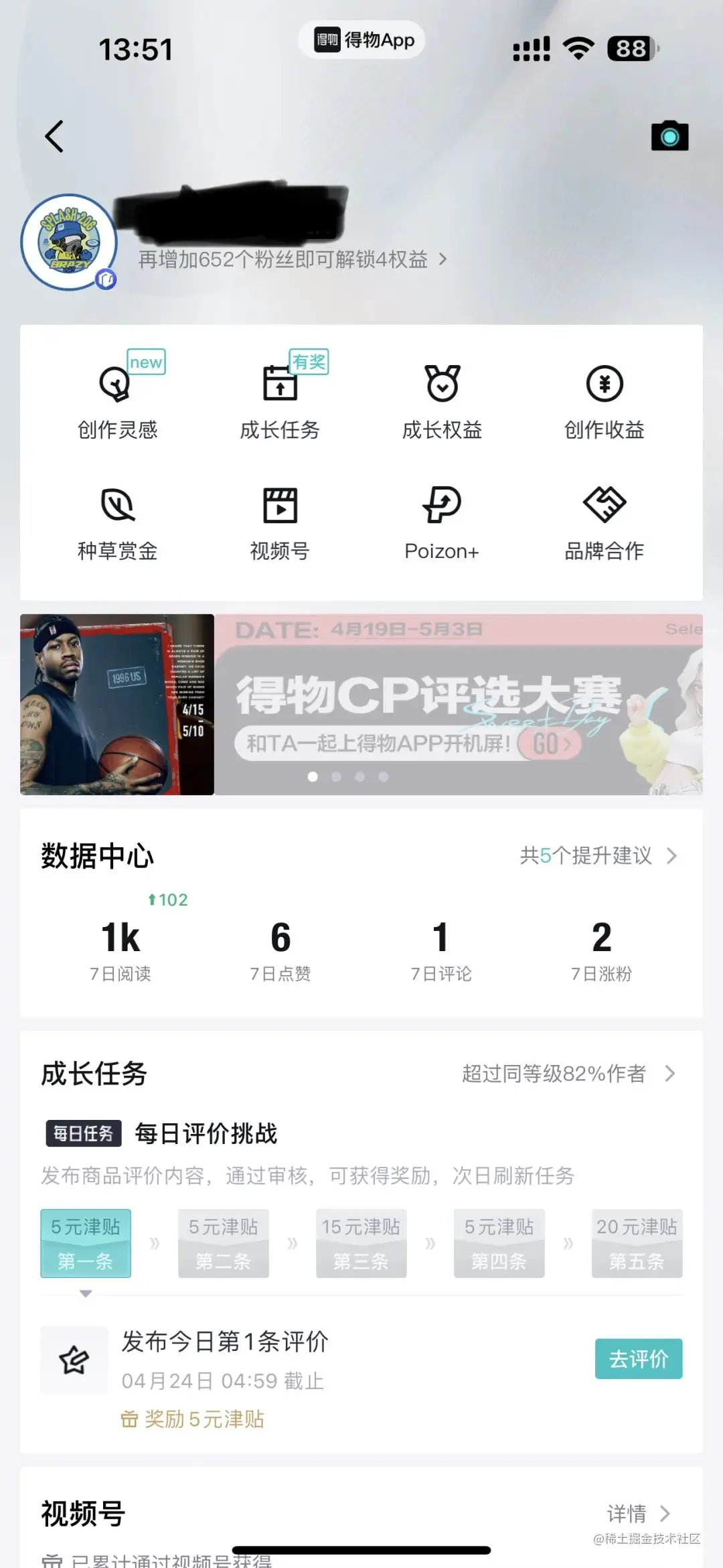Select the 成长权益 medal icon

coord(442,399)
